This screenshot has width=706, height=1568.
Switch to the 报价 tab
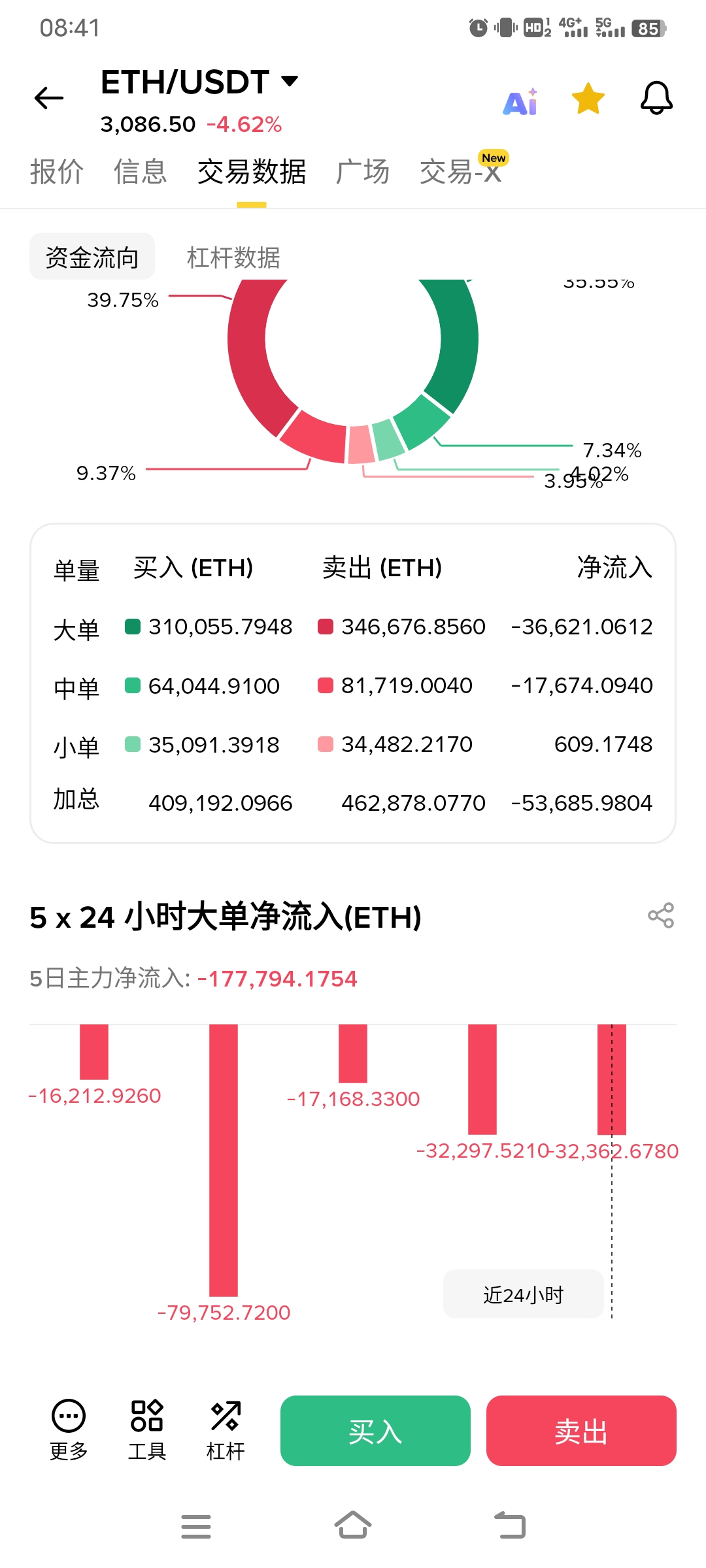(x=57, y=172)
